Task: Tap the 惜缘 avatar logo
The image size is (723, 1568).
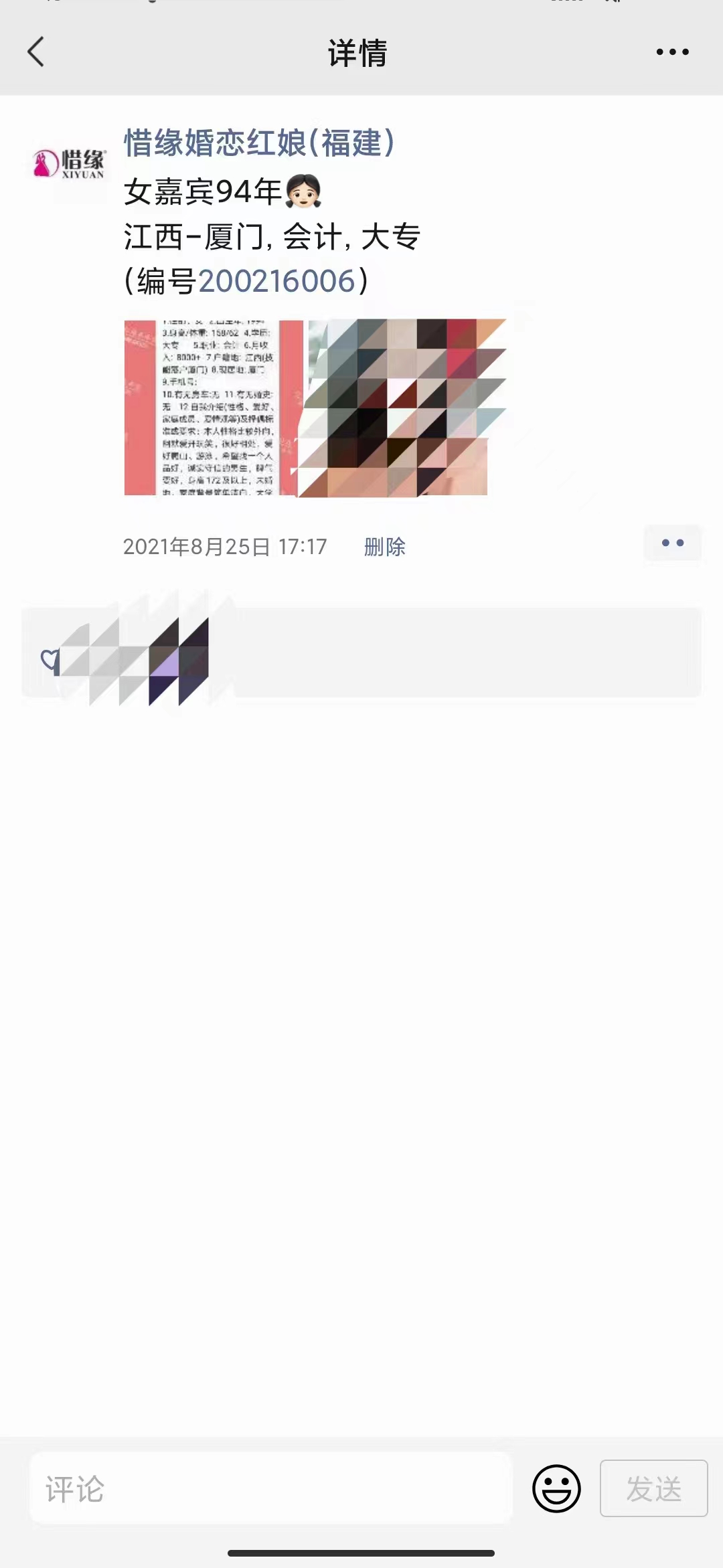Action: (70, 164)
